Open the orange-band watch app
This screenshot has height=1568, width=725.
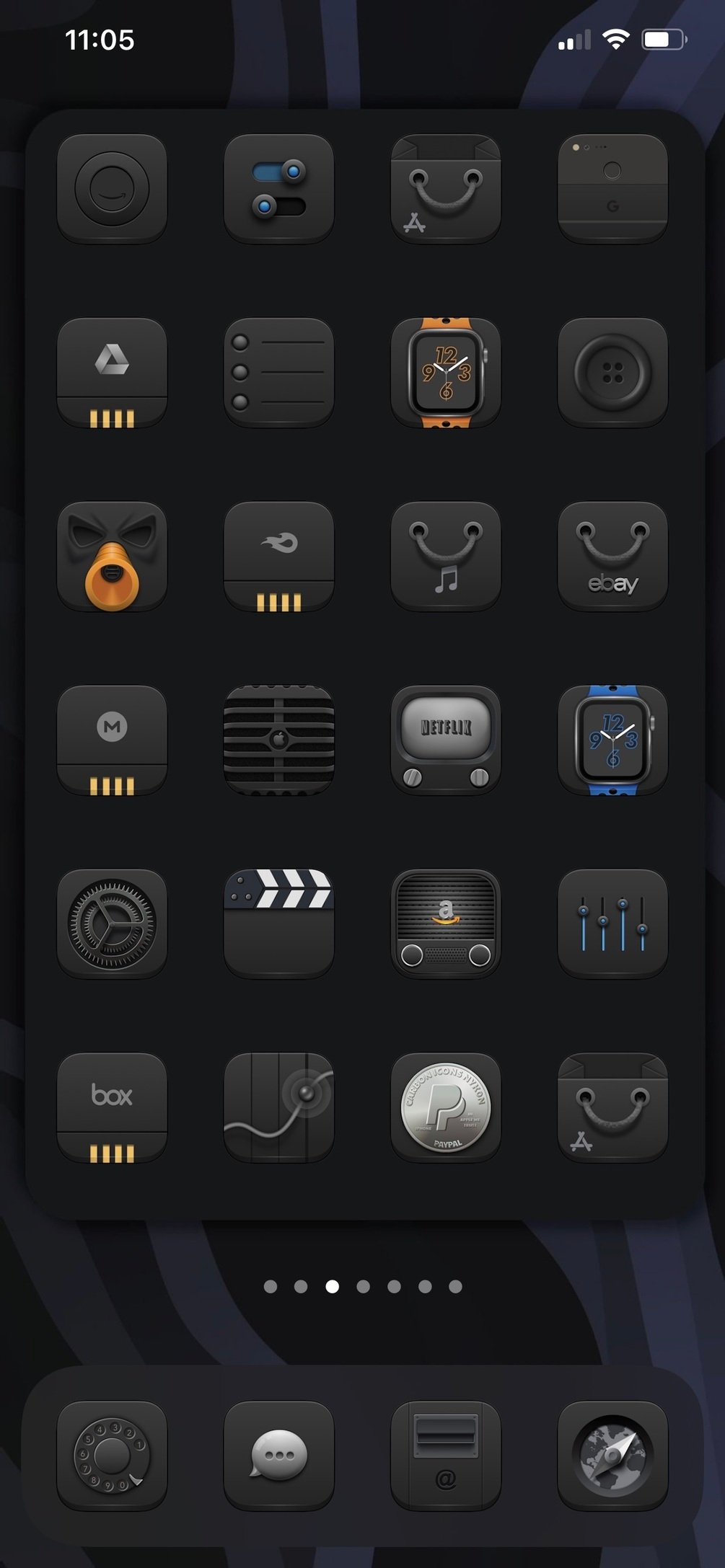pos(446,372)
